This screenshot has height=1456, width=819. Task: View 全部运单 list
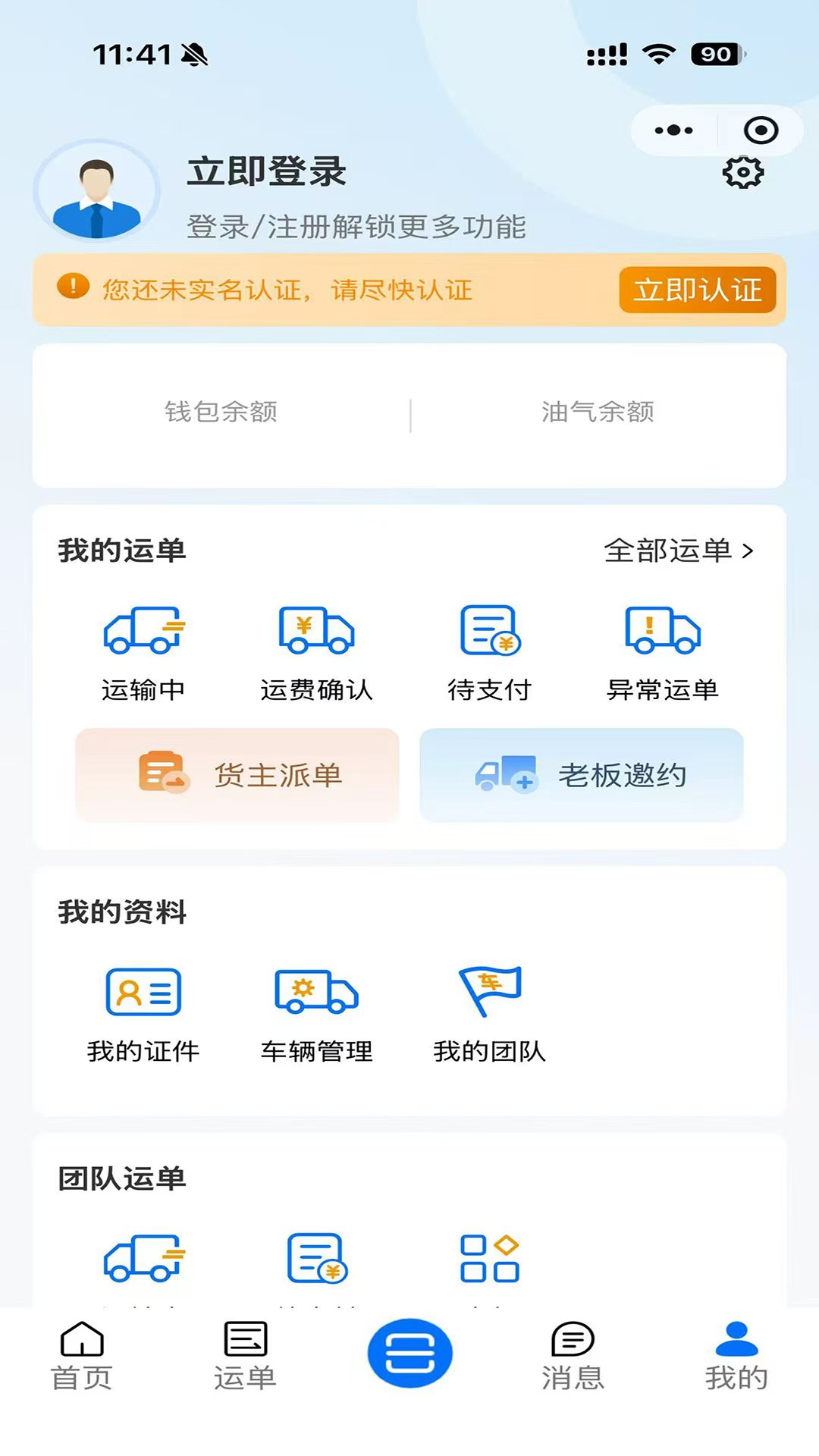[678, 551]
